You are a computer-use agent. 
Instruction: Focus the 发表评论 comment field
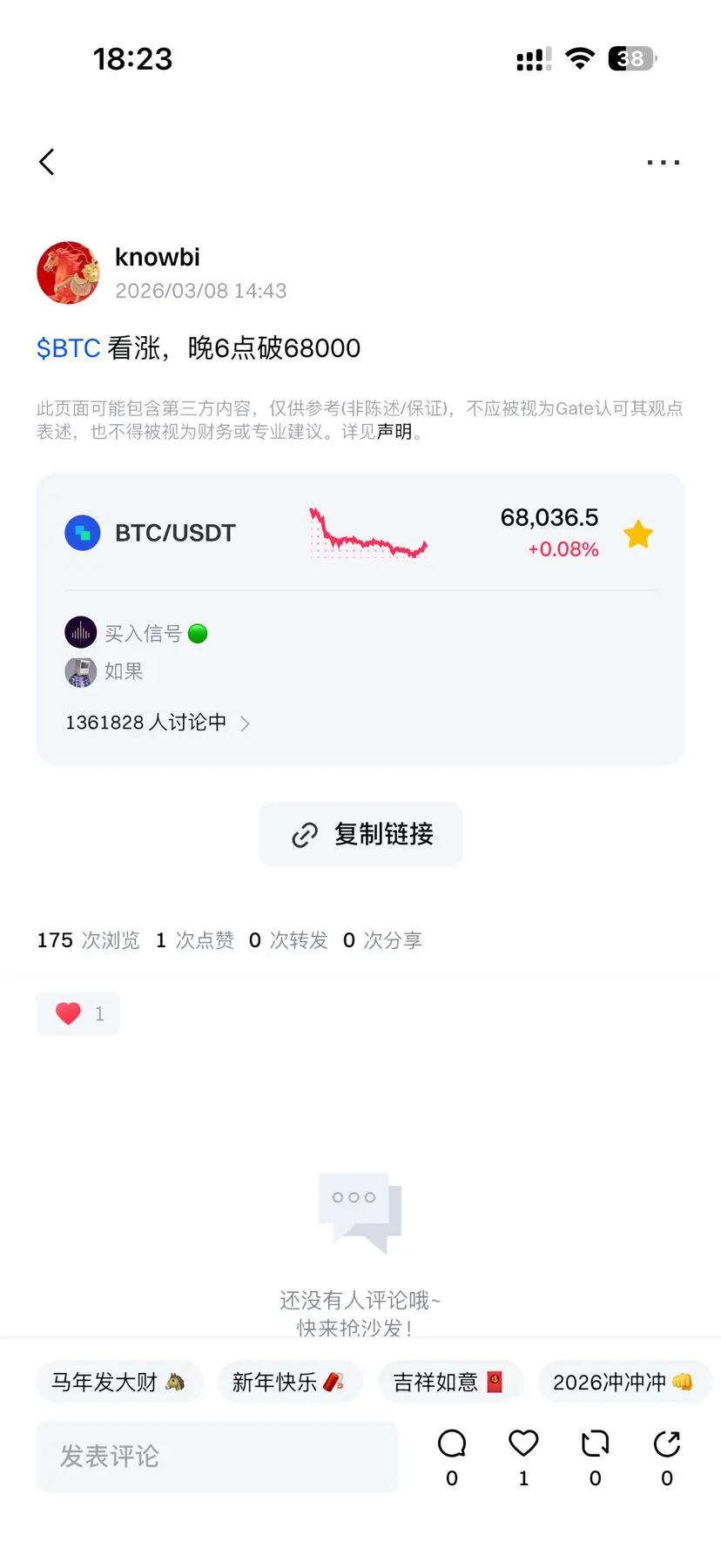coord(216,1456)
